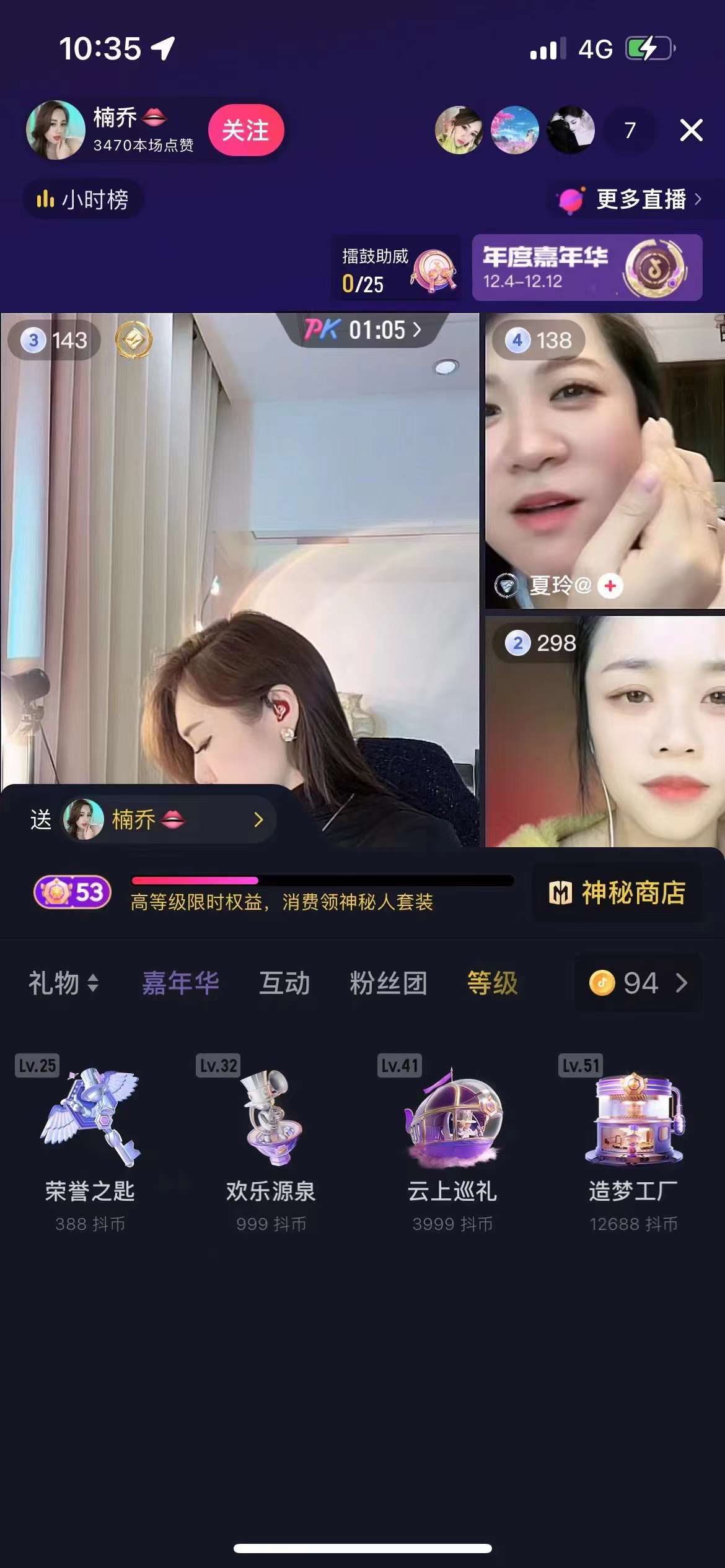Change gift recipient 楠乔
This screenshot has width=725, height=1568.
tap(167, 819)
